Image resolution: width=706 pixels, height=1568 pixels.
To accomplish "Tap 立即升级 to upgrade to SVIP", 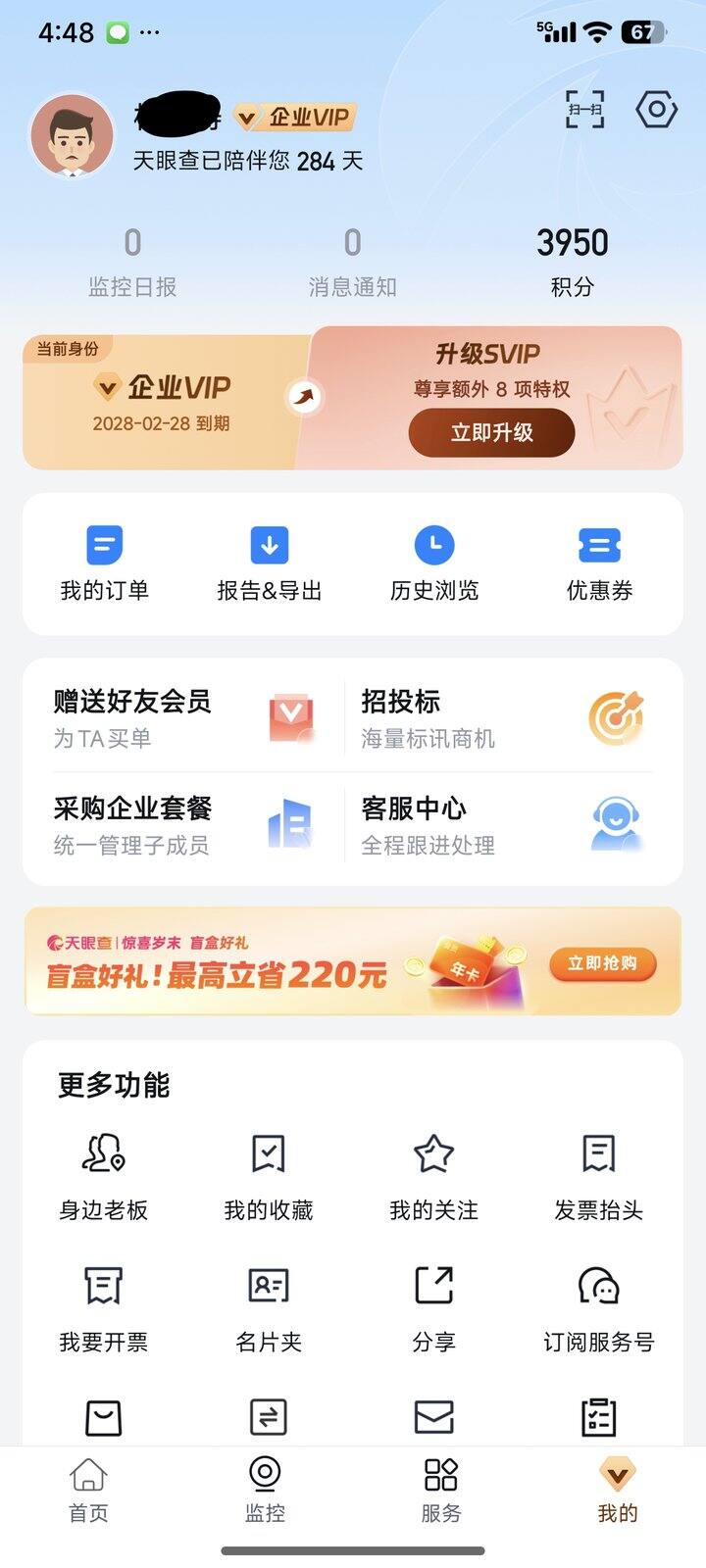I will pos(491,432).
